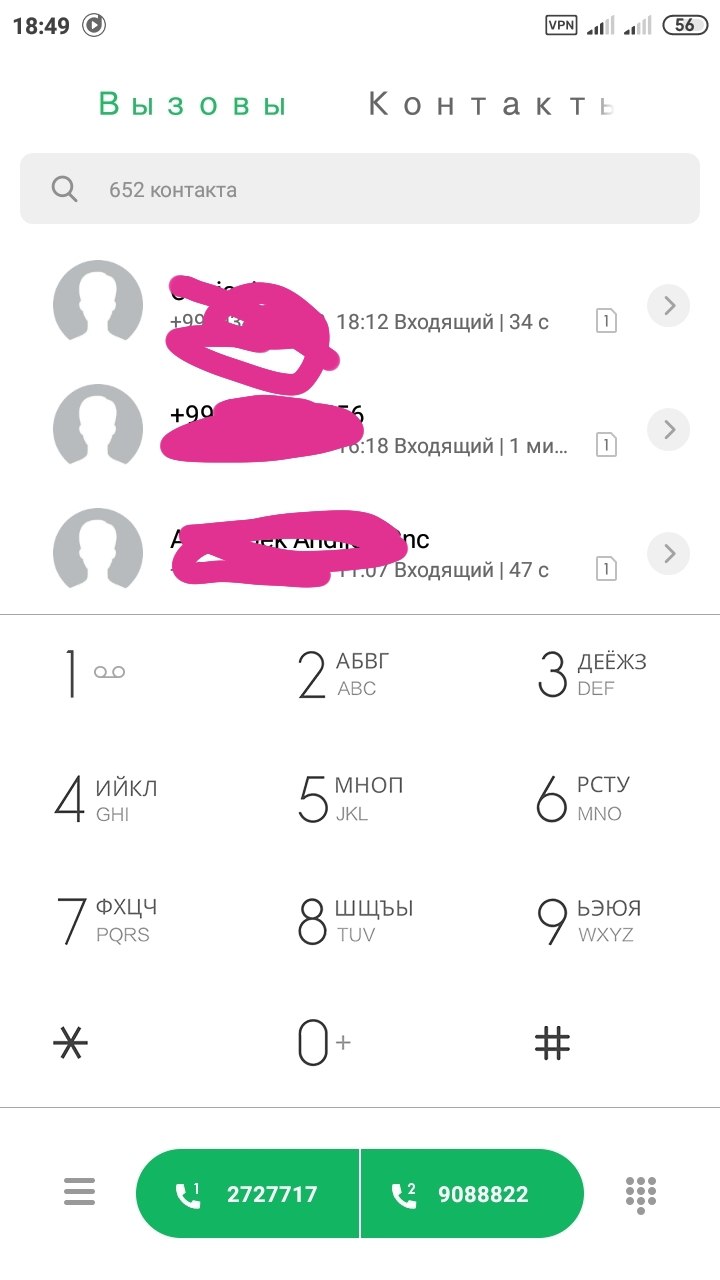Tap the asterisk key

pyautogui.click(x=70, y=1044)
